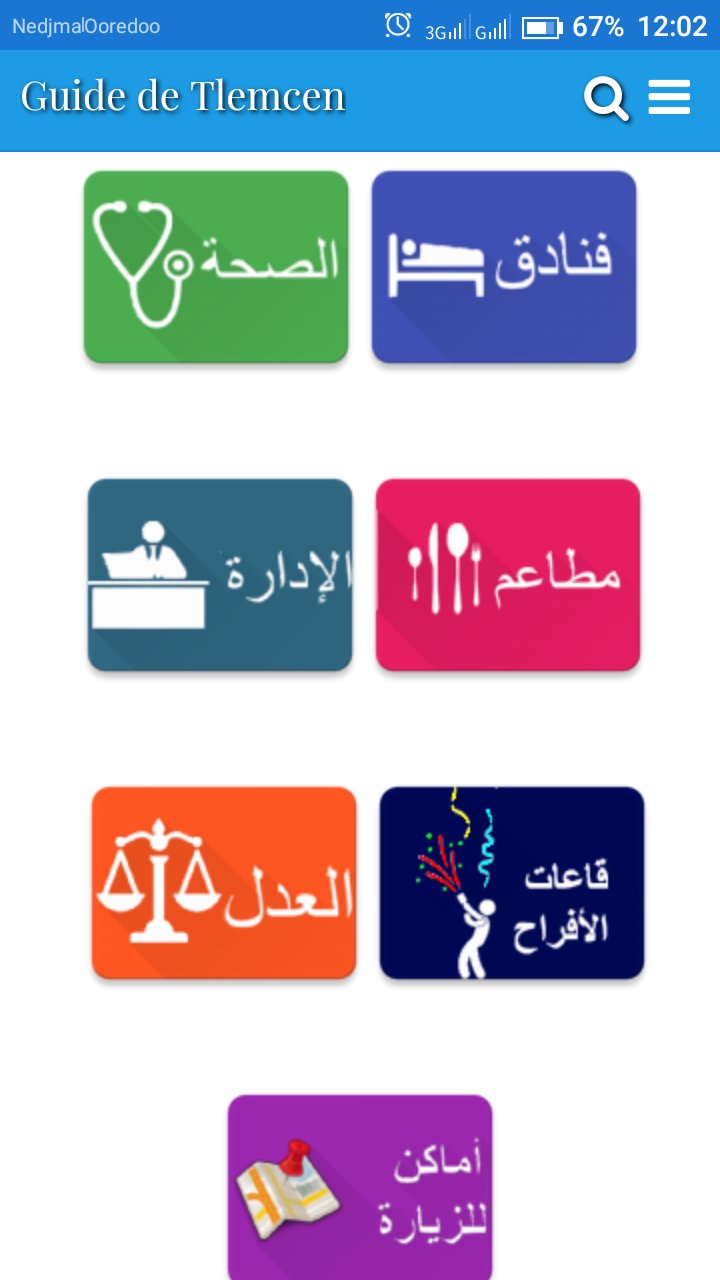Open the hamburger navigation menu

668,97
